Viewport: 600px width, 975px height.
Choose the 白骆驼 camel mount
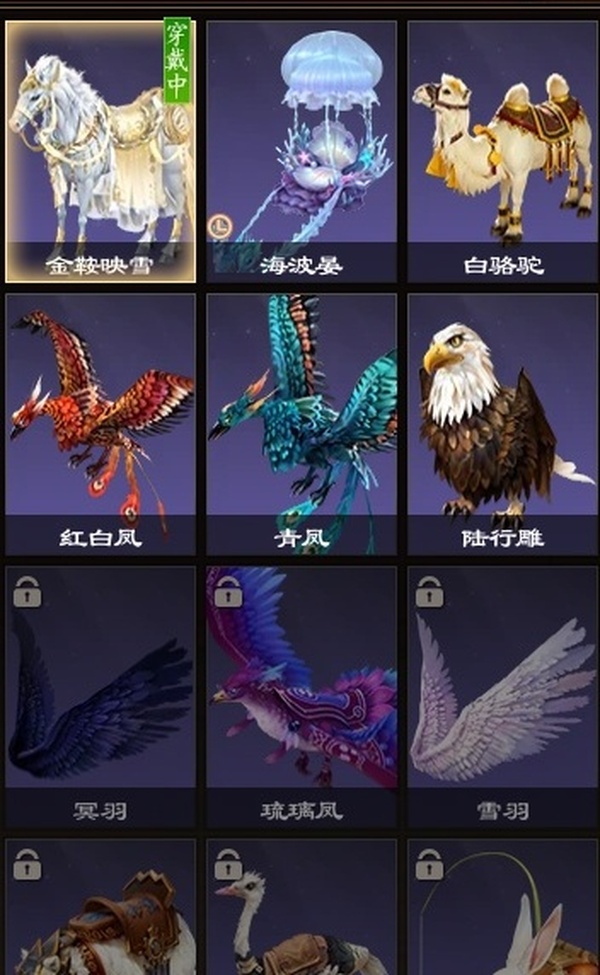pos(502,150)
